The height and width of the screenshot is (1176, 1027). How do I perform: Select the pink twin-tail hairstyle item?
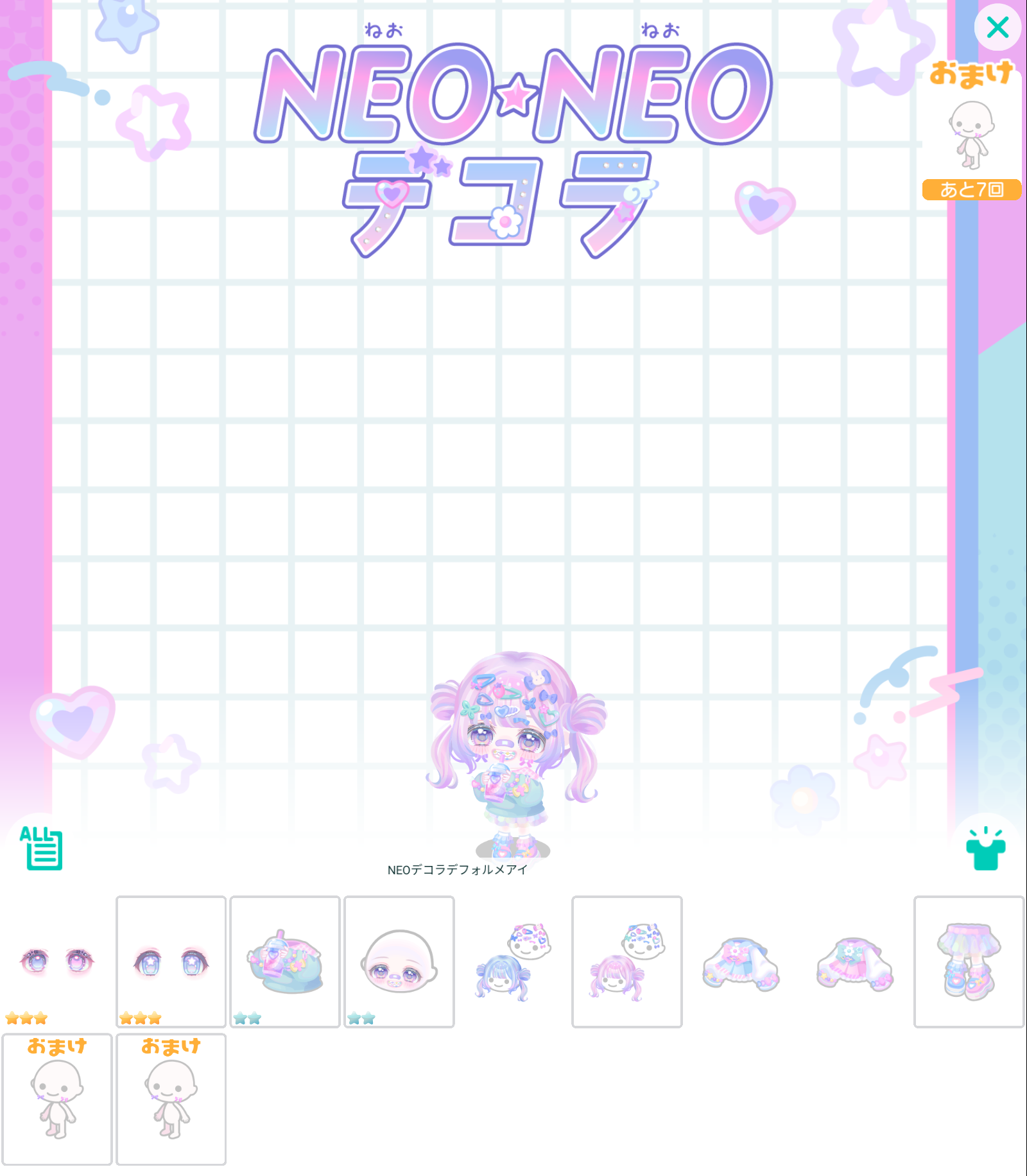(626, 961)
